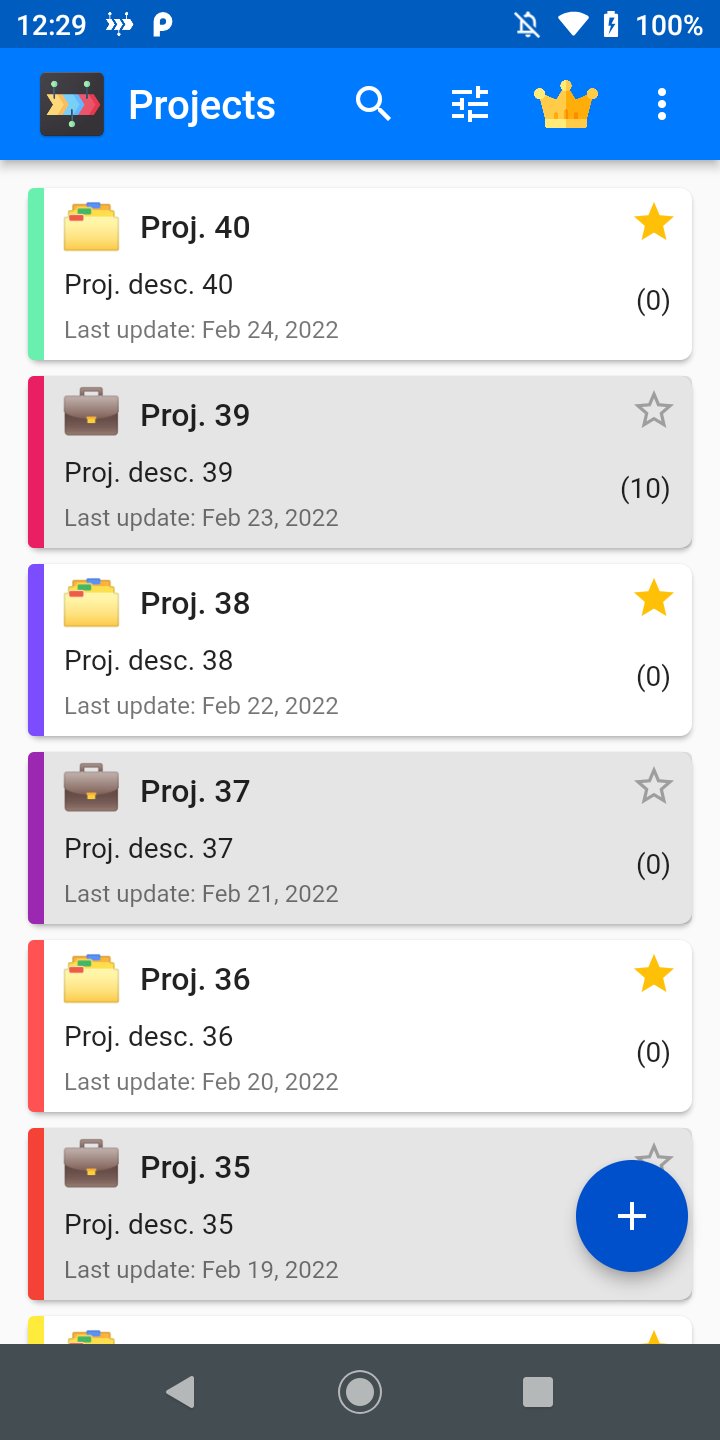
Task: Open recent apps from navigation bar
Action: [x=538, y=1392]
